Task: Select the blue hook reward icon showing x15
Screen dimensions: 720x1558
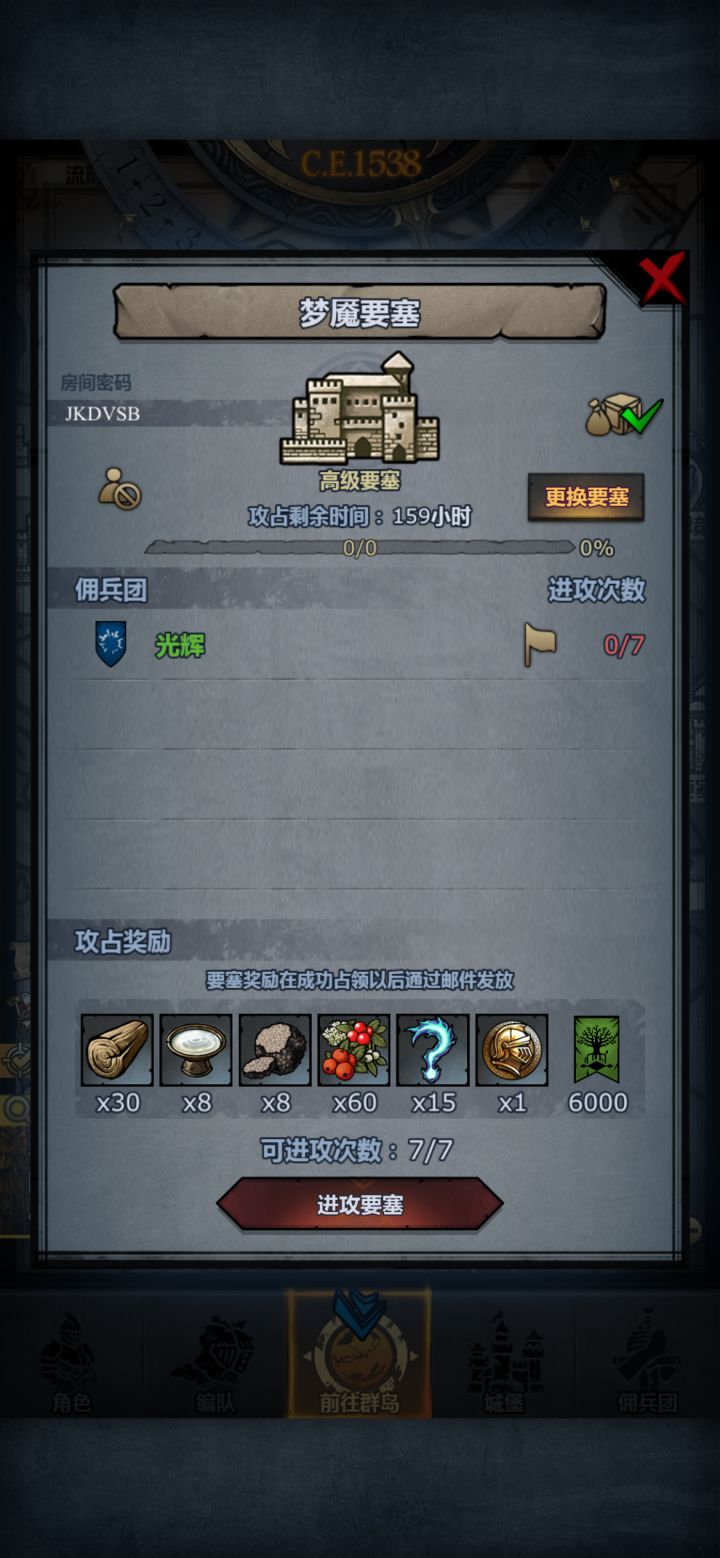Action: pyautogui.click(x=433, y=1050)
